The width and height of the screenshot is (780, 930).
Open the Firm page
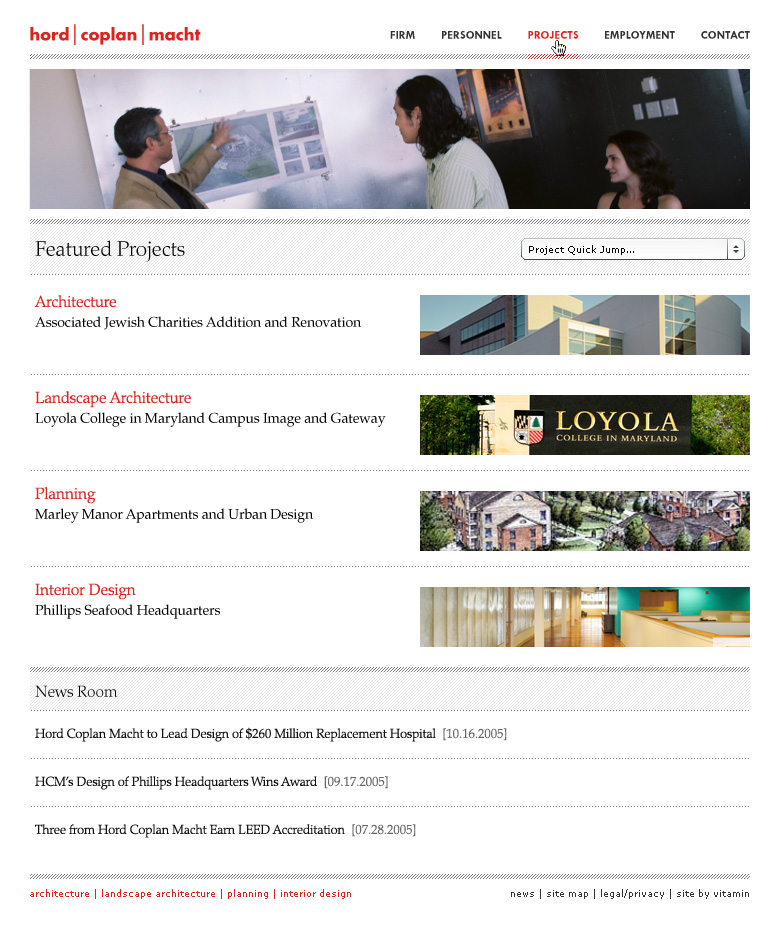(x=402, y=35)
